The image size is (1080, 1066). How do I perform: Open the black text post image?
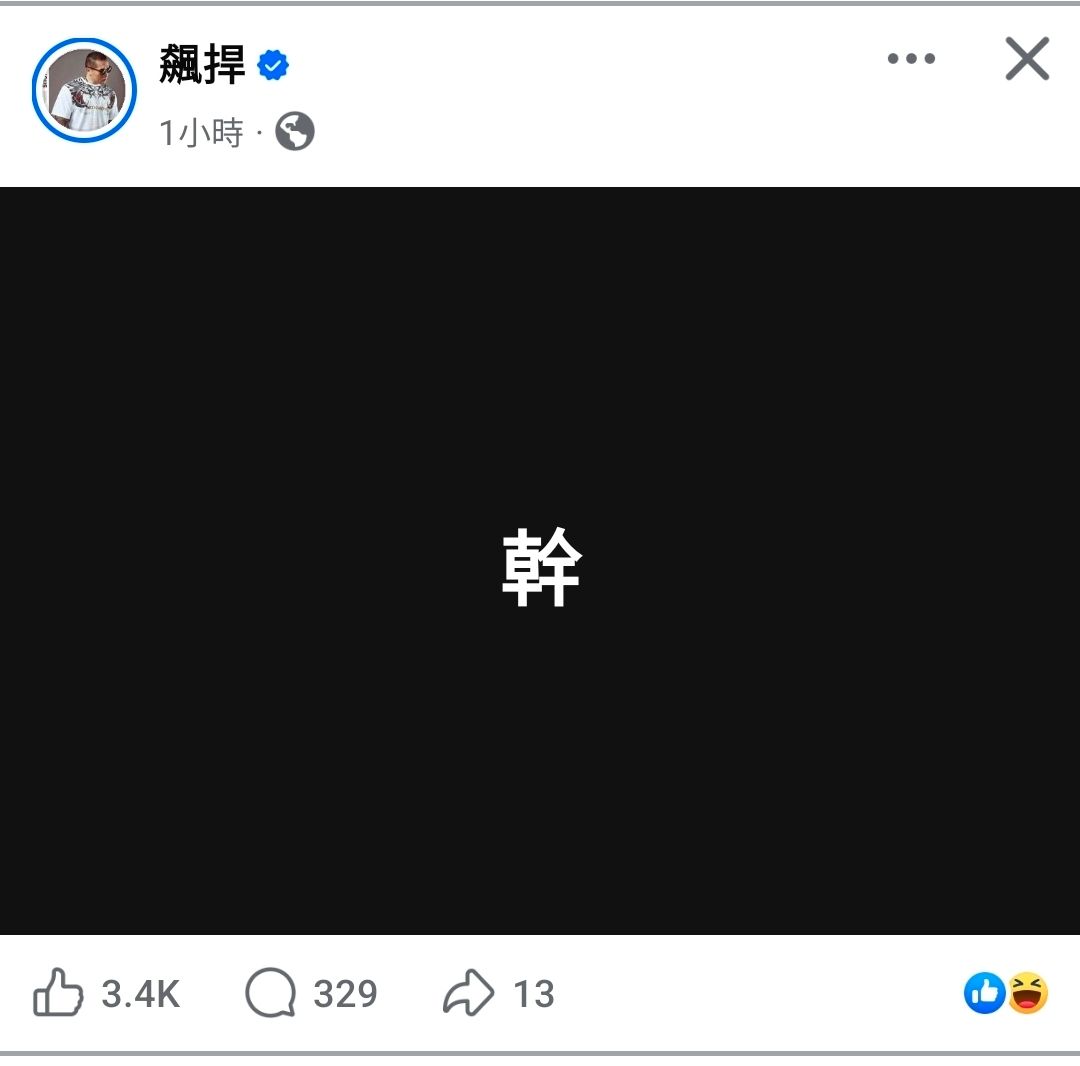click(x=540, y=560)
